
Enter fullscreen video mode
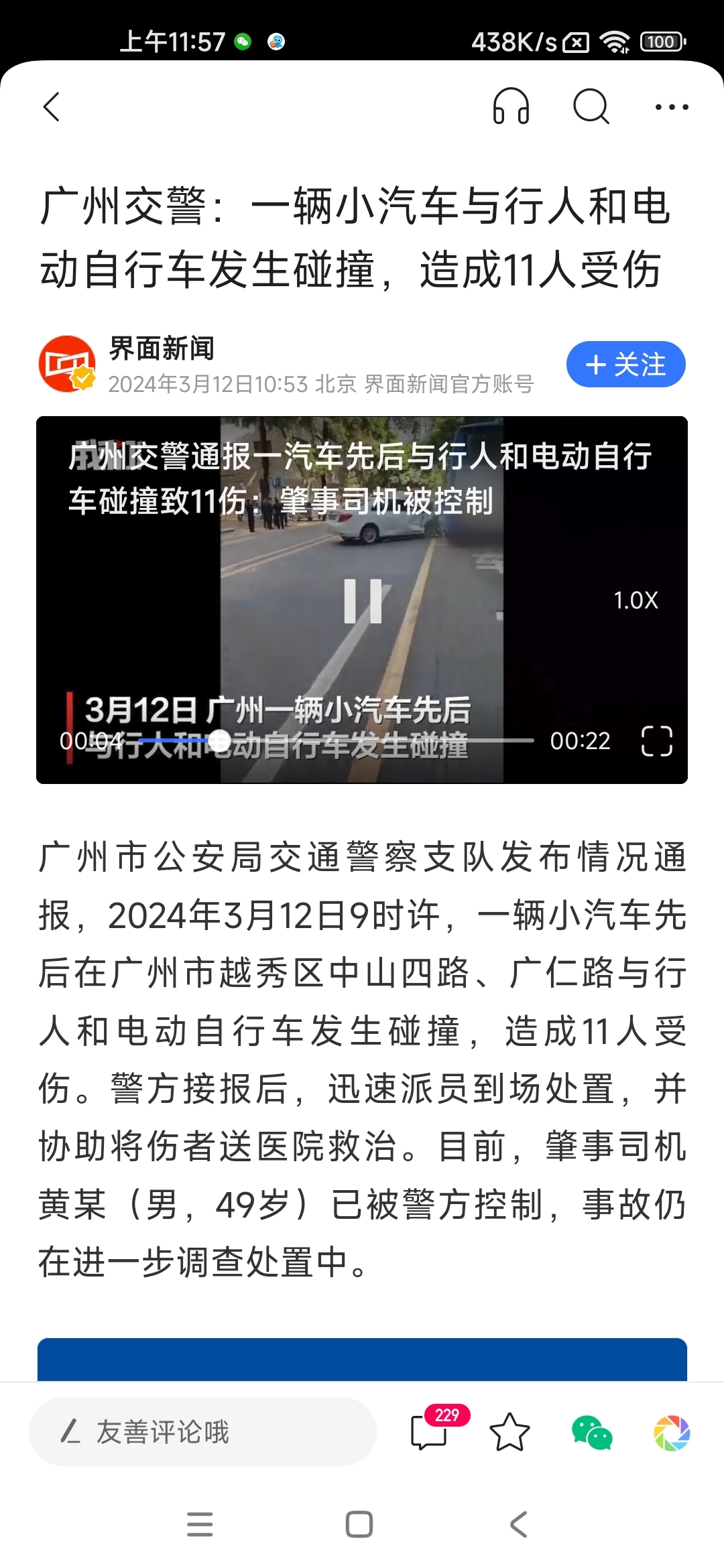pyautogui.click(x=656, y=741)
